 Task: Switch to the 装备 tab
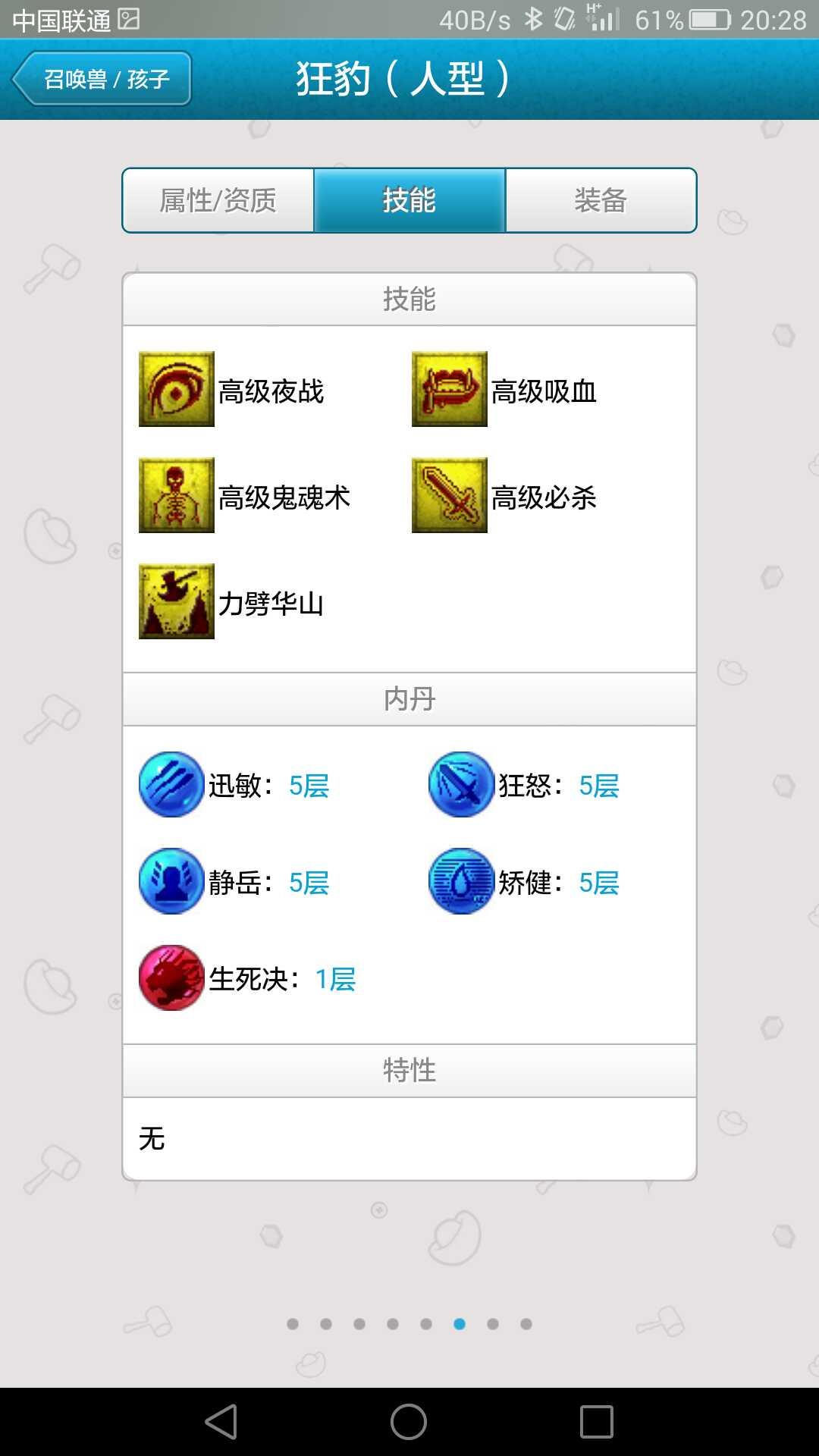pyautogui.click(x=601, y=201)
